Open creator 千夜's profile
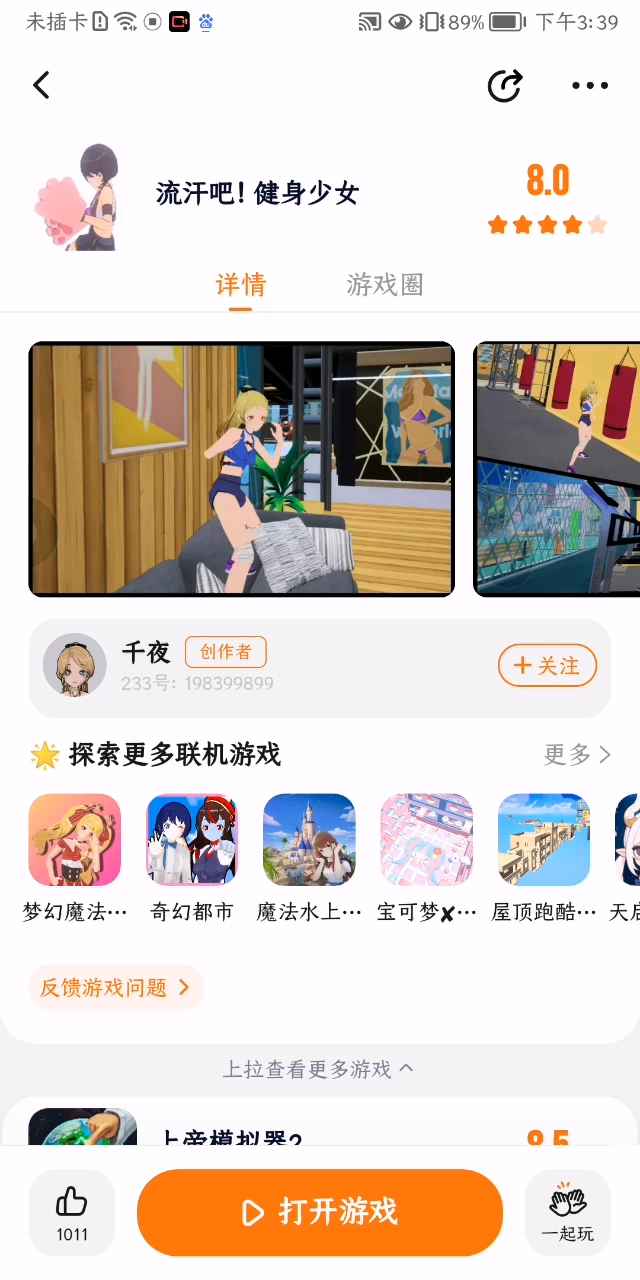Image resolution: width=640 pixels, height=1280 pixels. [x=75, y=666]
